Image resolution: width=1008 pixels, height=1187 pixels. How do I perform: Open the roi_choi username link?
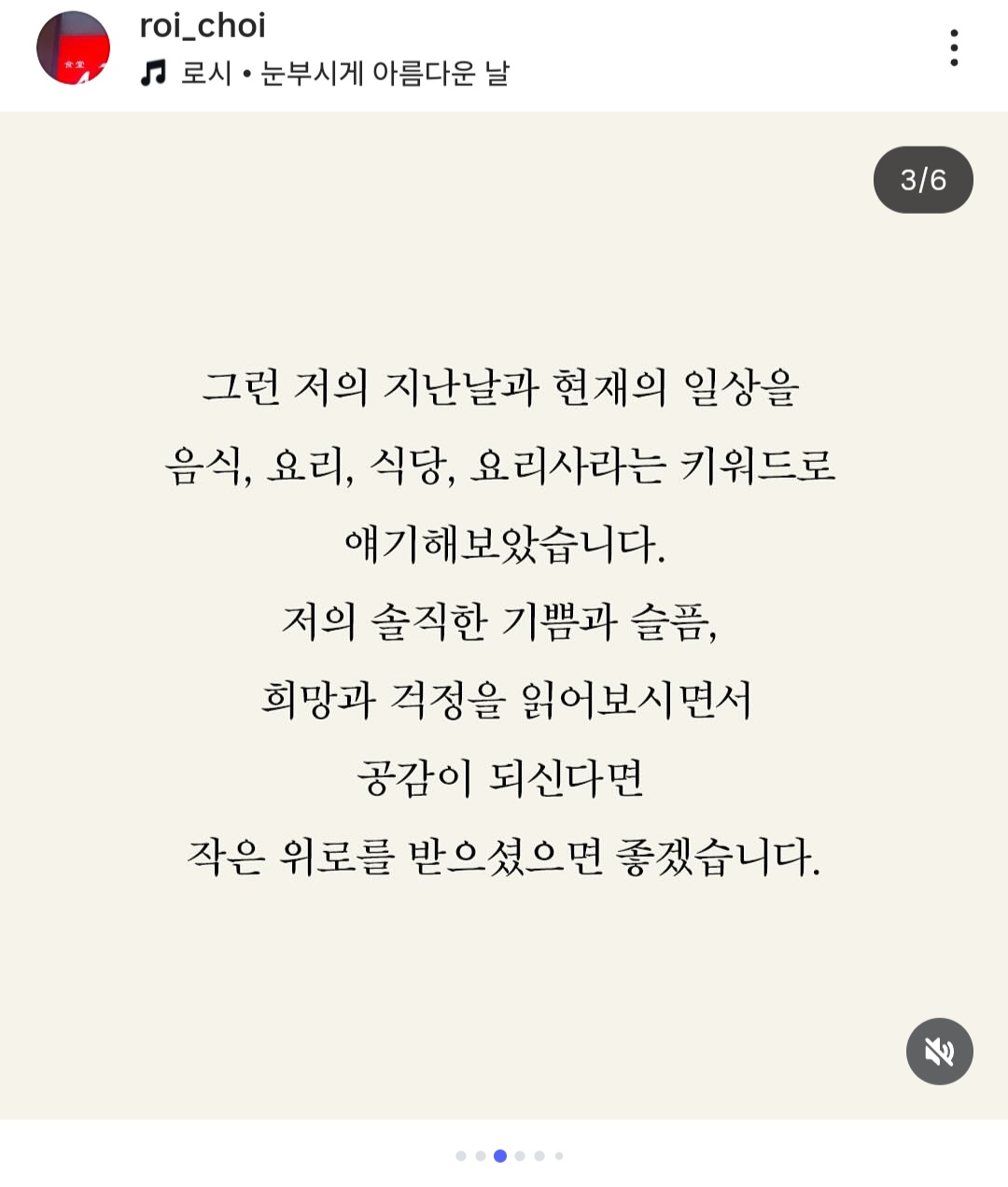point(203,25)
